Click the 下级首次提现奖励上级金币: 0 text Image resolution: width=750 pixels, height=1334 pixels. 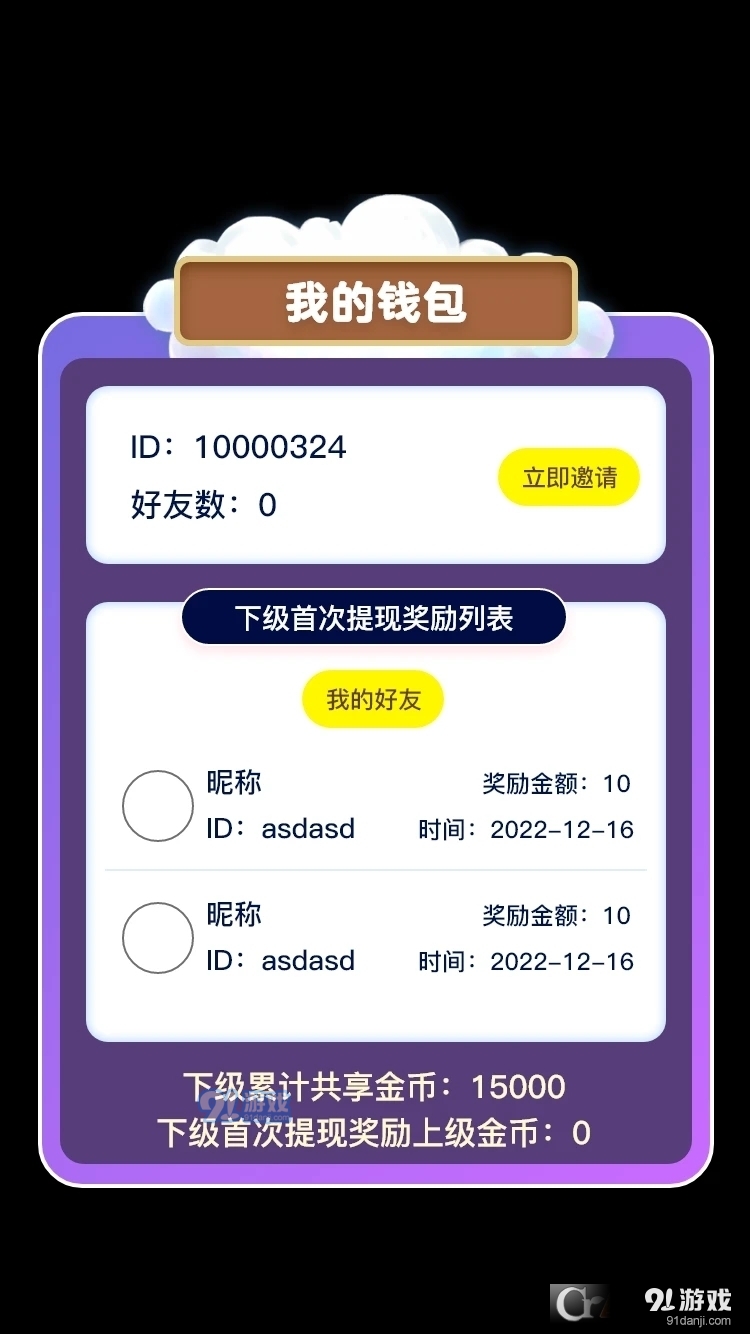375,1133
